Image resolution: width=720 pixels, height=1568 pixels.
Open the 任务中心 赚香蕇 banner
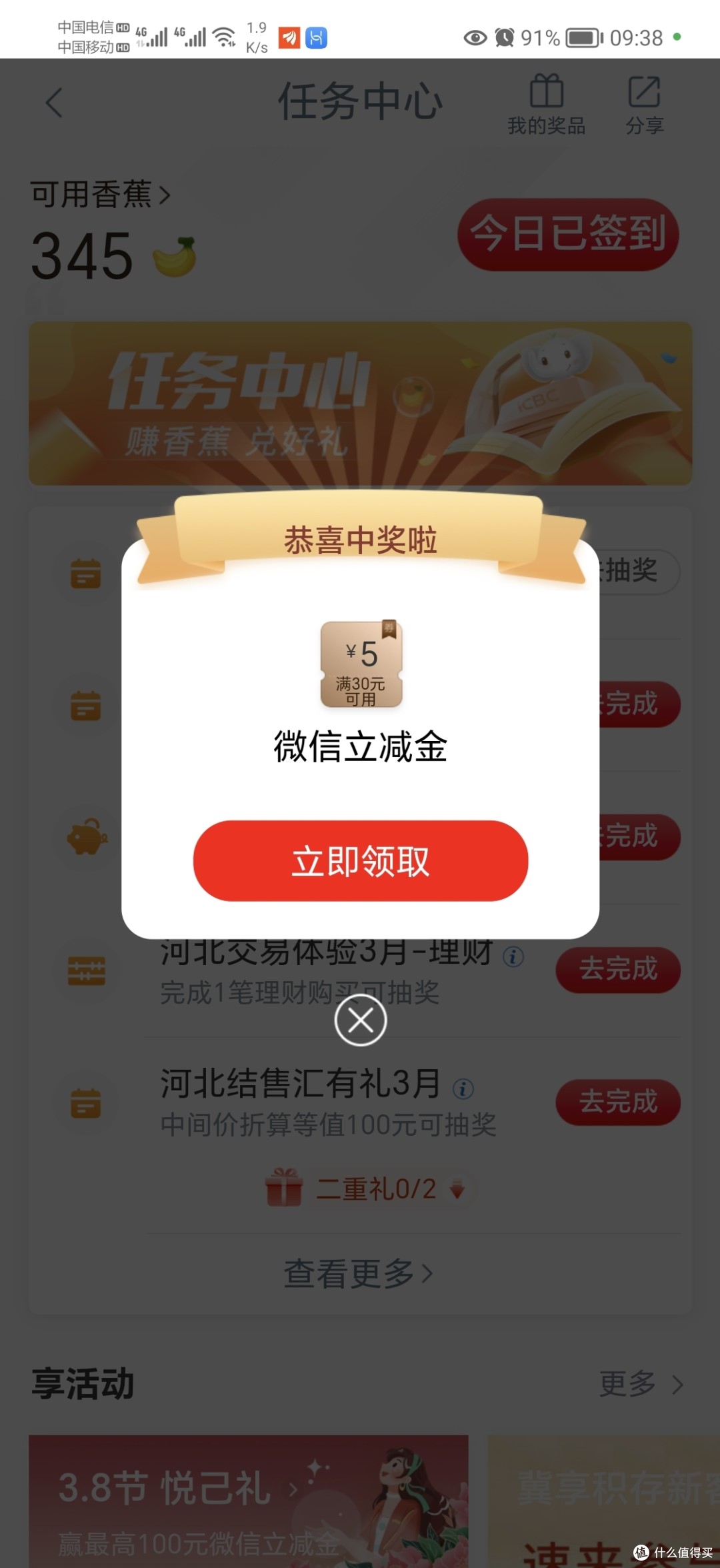point(360,404)
